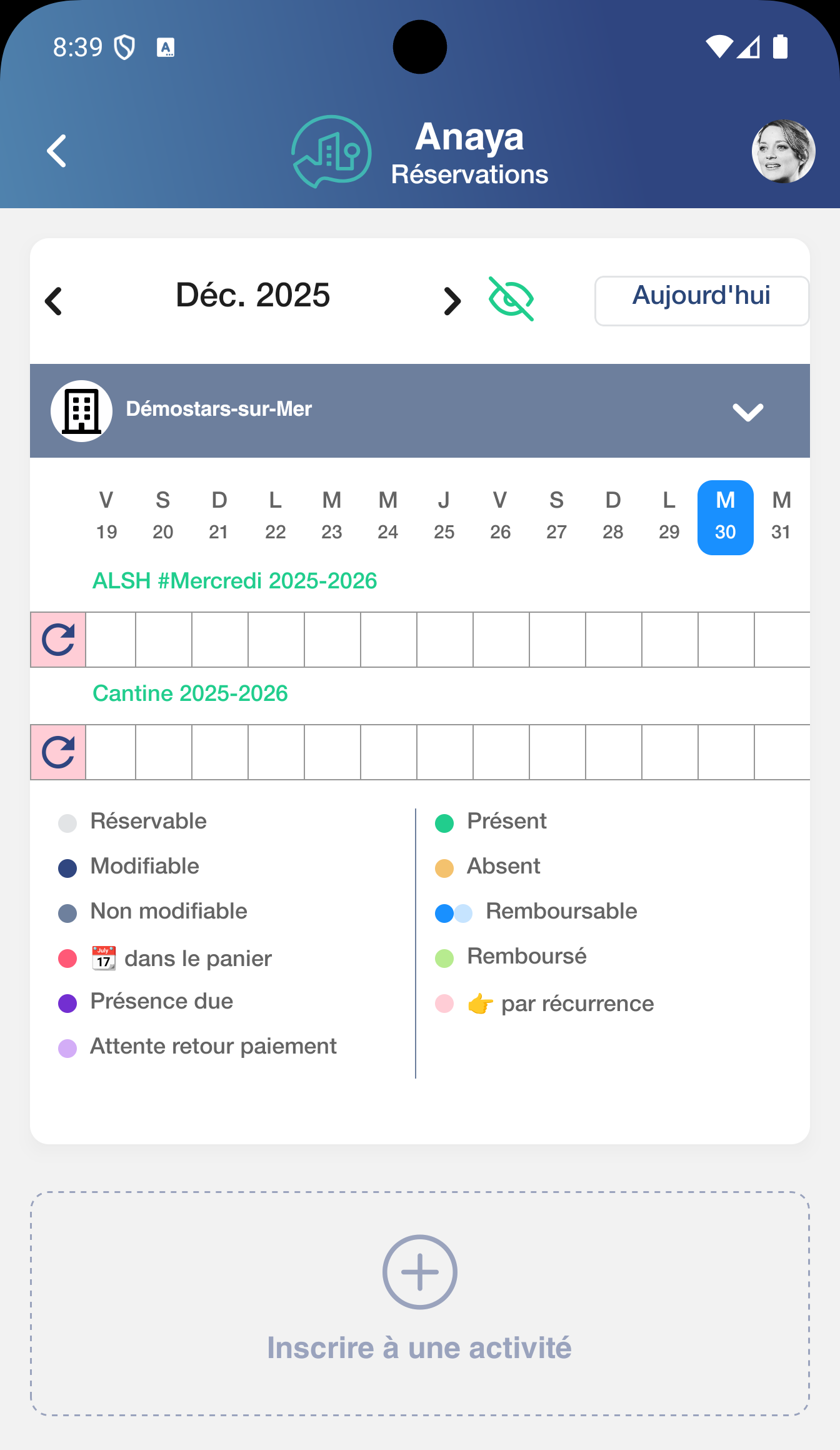
Task: Select Friday 19 in the calendar
Action: point(106,517)
